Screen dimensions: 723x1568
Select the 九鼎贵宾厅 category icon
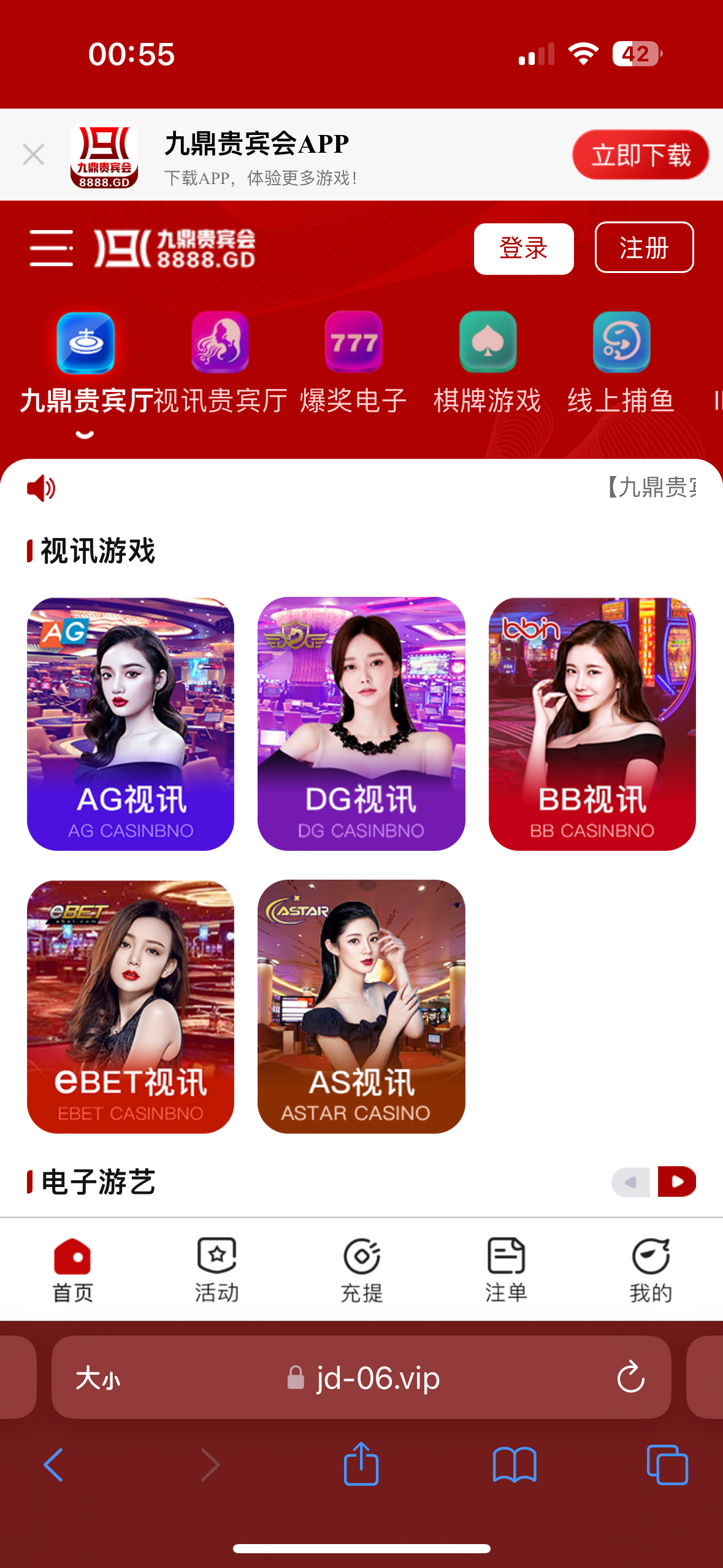[85, 344]
